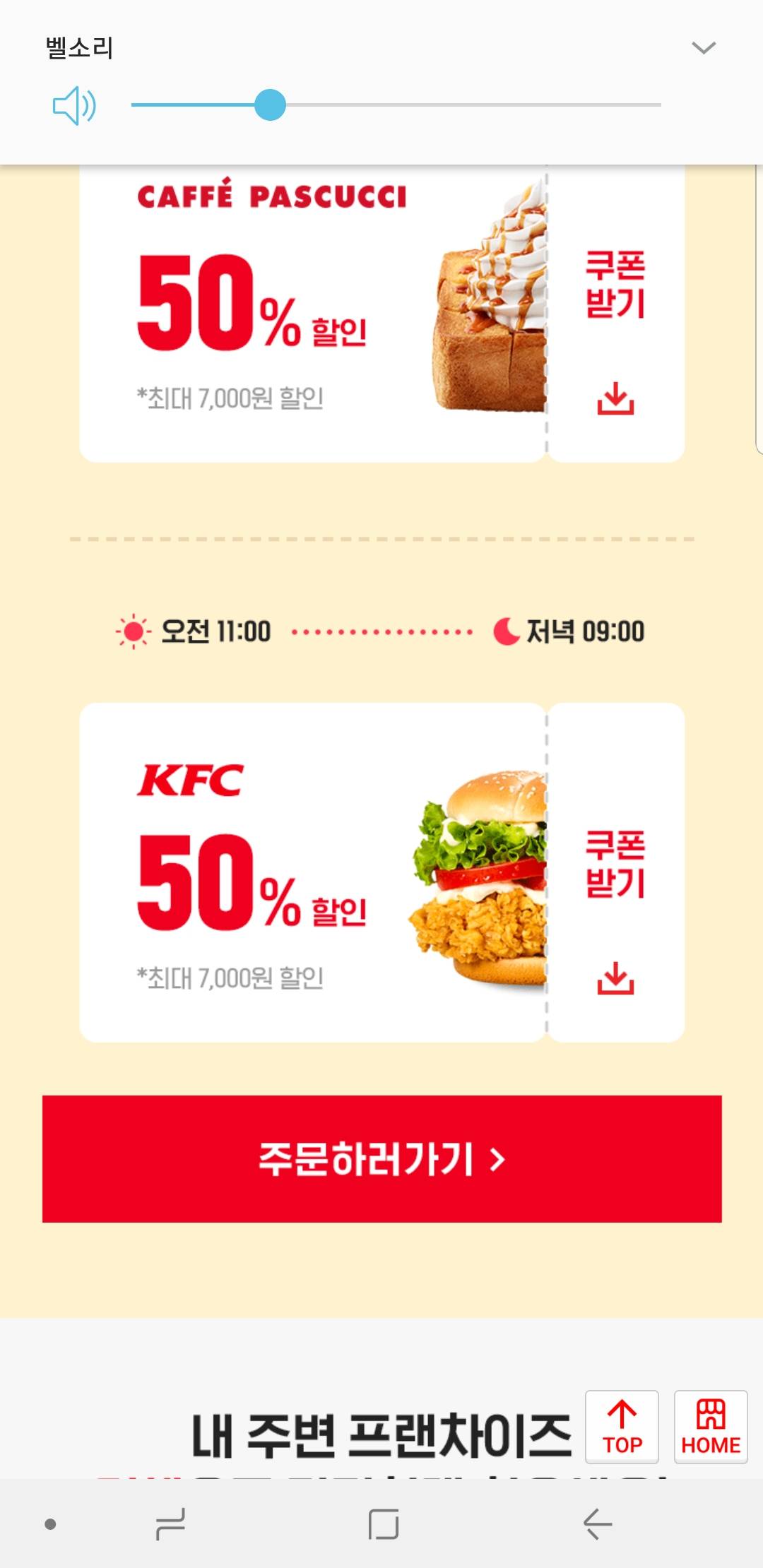This screenshot has height=1568, width=763.
Task: Open the recent apps view
Action: [170, 1524]
